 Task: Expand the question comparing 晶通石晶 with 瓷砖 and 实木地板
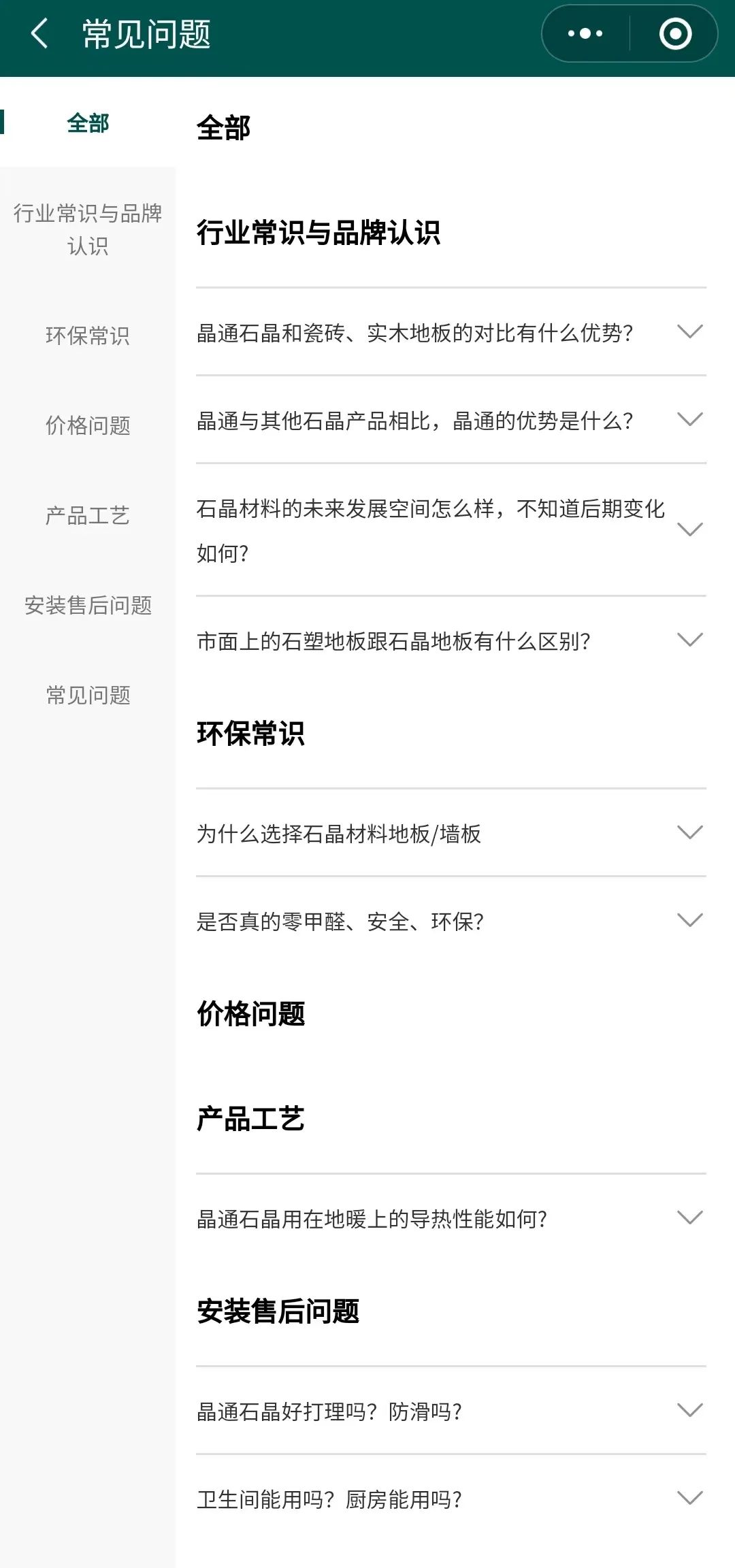click(x=451, y=332)
